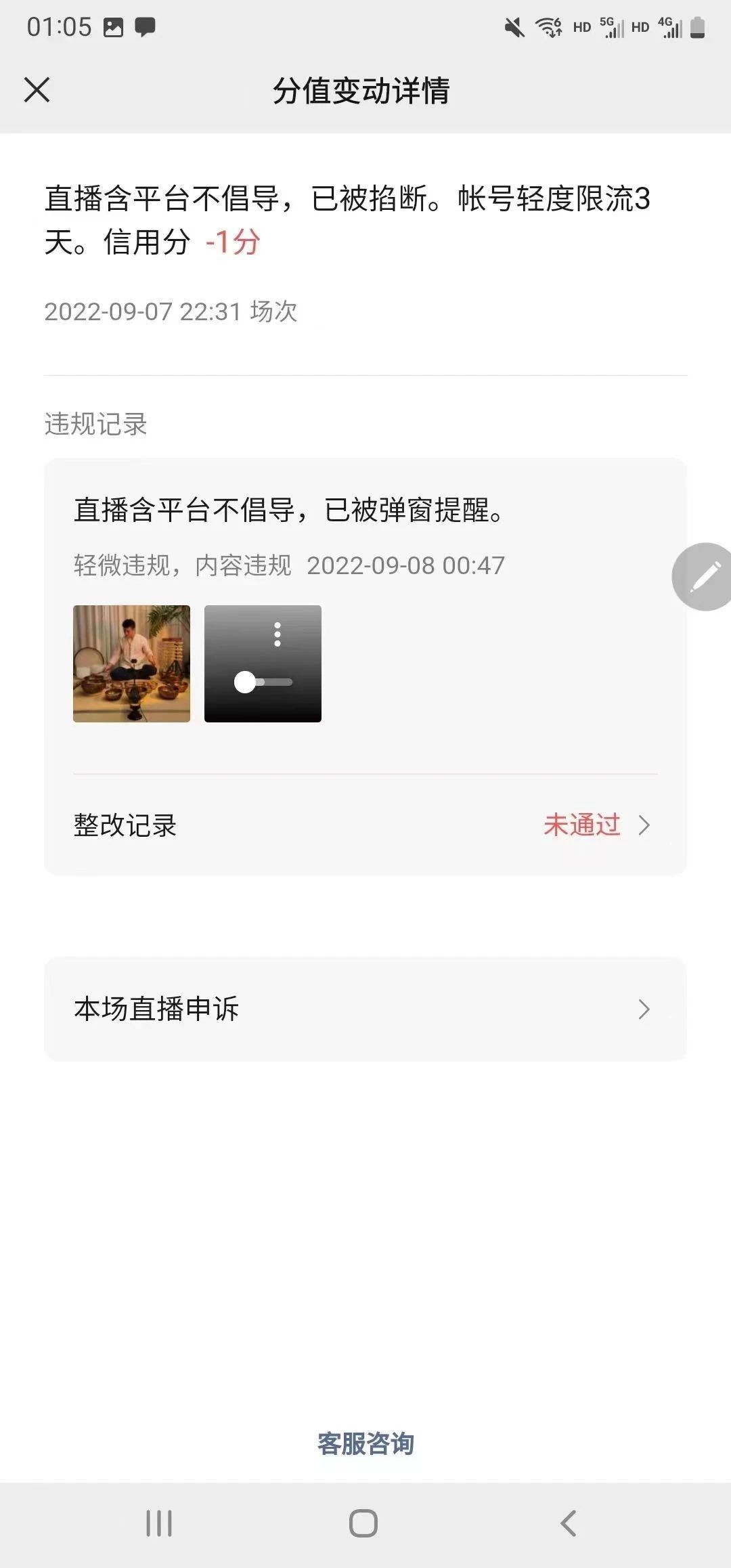Open the dark violation screenshot thumbnail
731x1568 pixels.
pyautogui.click(x=263, y=663)
